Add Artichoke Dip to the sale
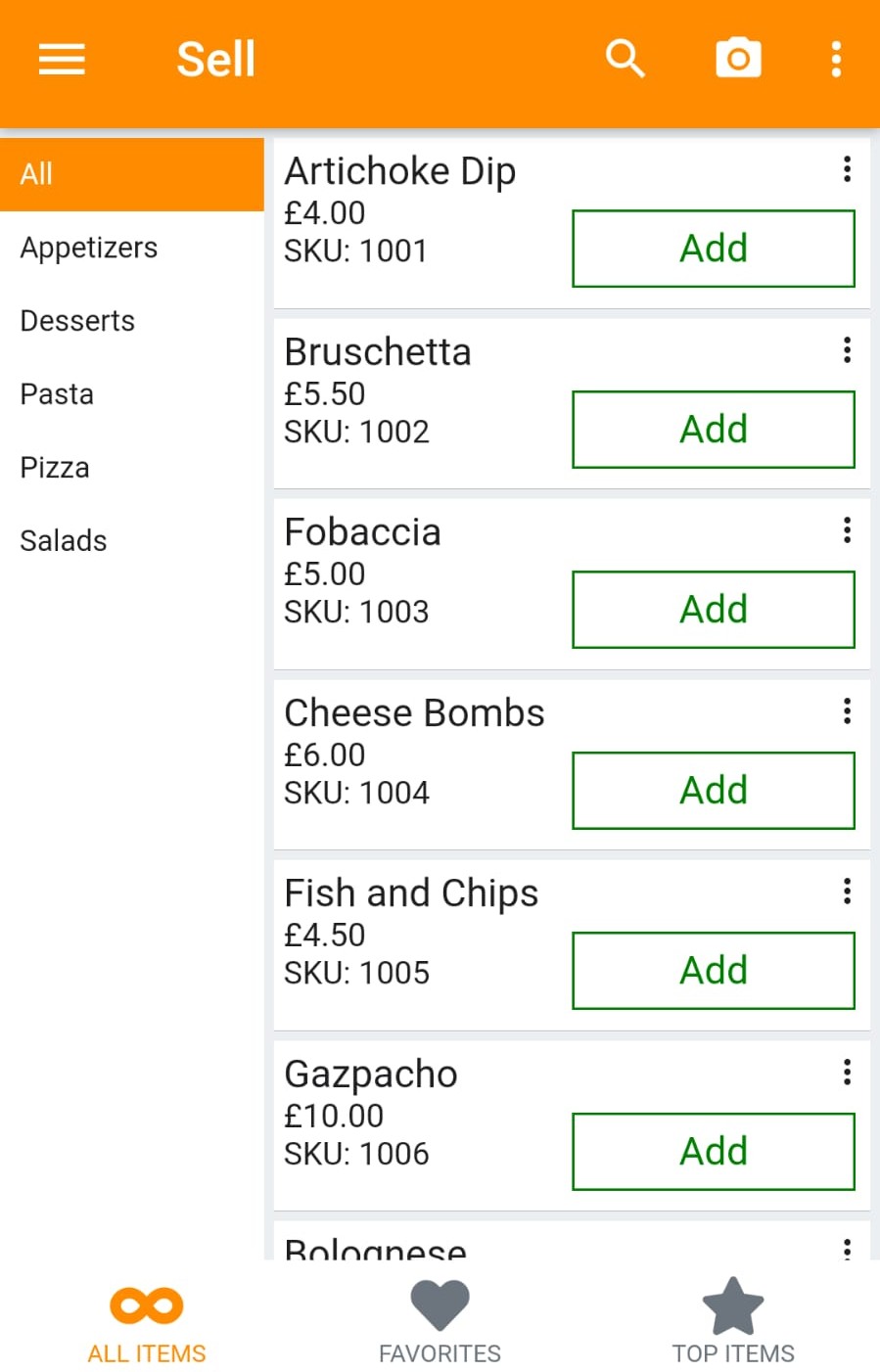The height and width of the screenshot is (1372, 880). tap(713, 249)
